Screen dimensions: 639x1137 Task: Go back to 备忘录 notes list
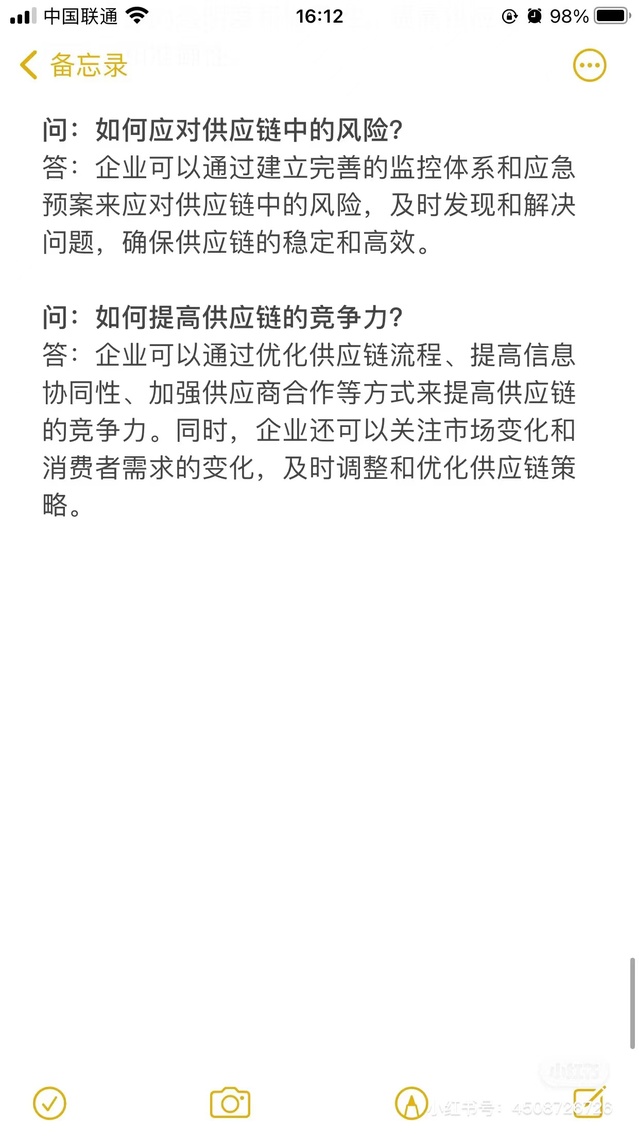click(73, 66)
